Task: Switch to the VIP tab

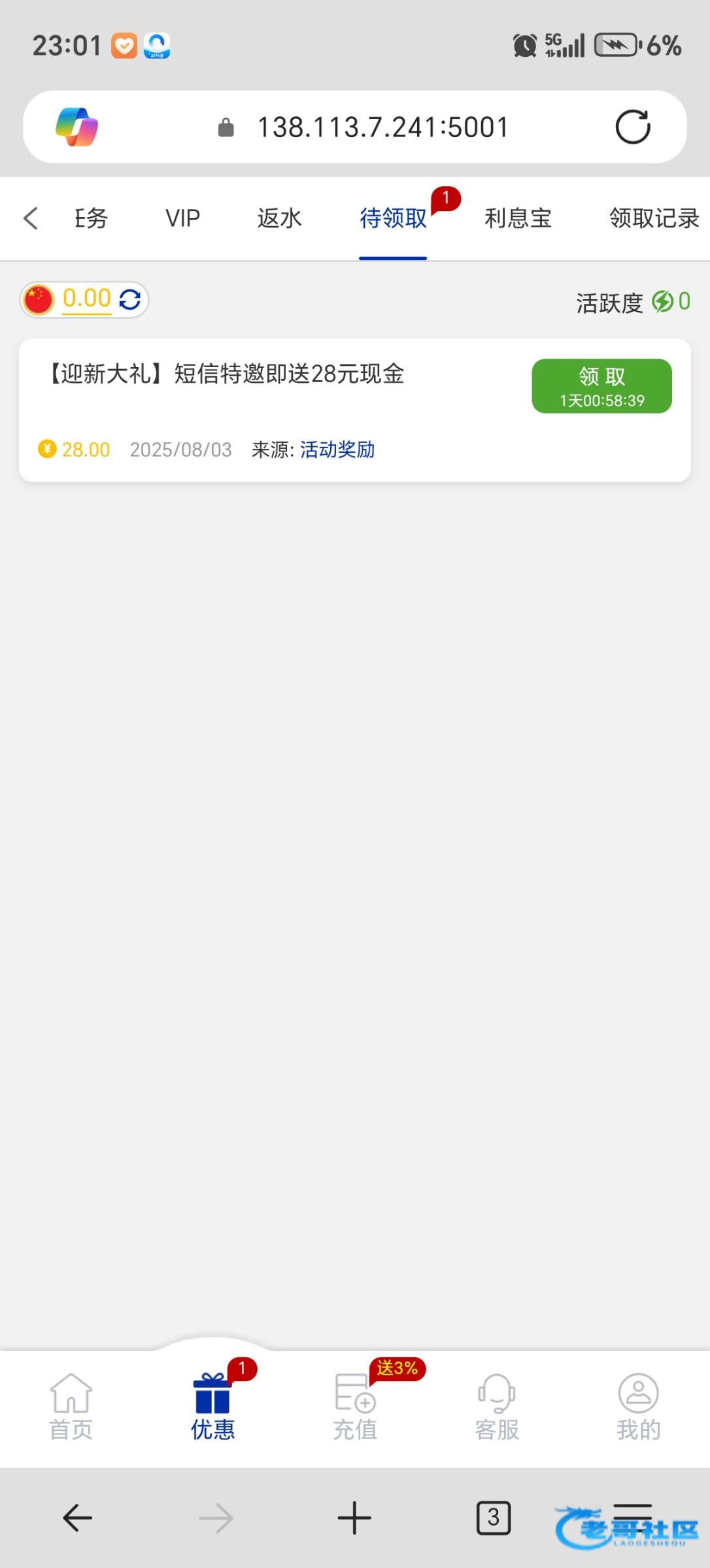Action: tap(182, 218)
